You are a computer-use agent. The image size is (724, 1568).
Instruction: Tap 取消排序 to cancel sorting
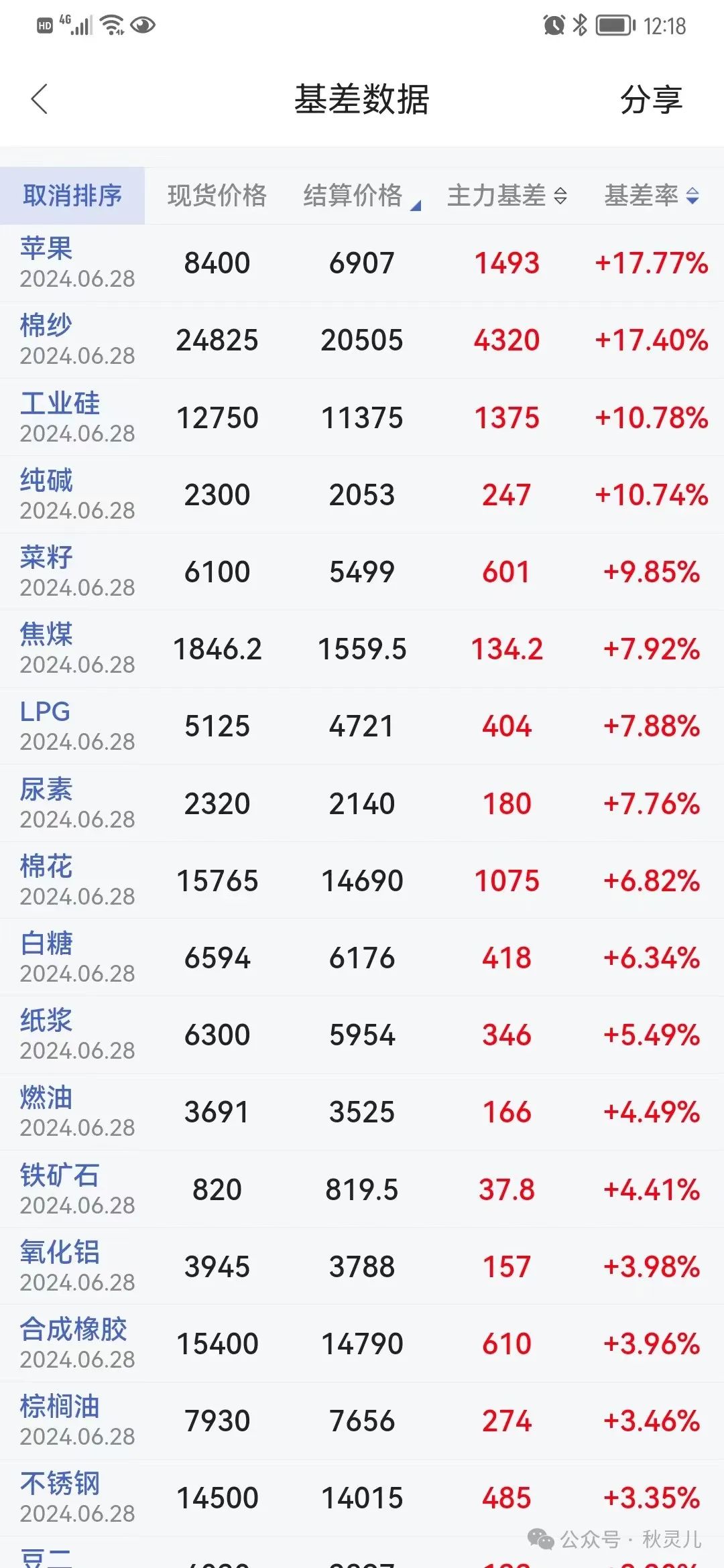click(x=72, y=196)
